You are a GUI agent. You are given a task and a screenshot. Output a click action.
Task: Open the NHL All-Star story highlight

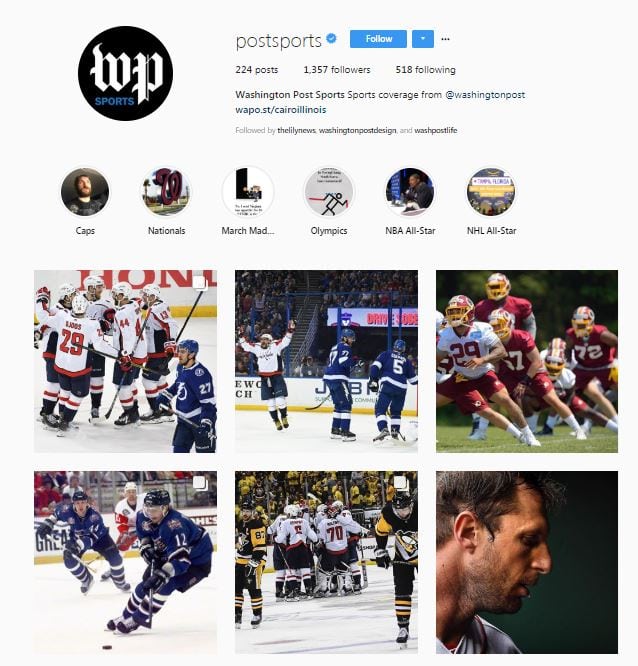coord(491,192)
